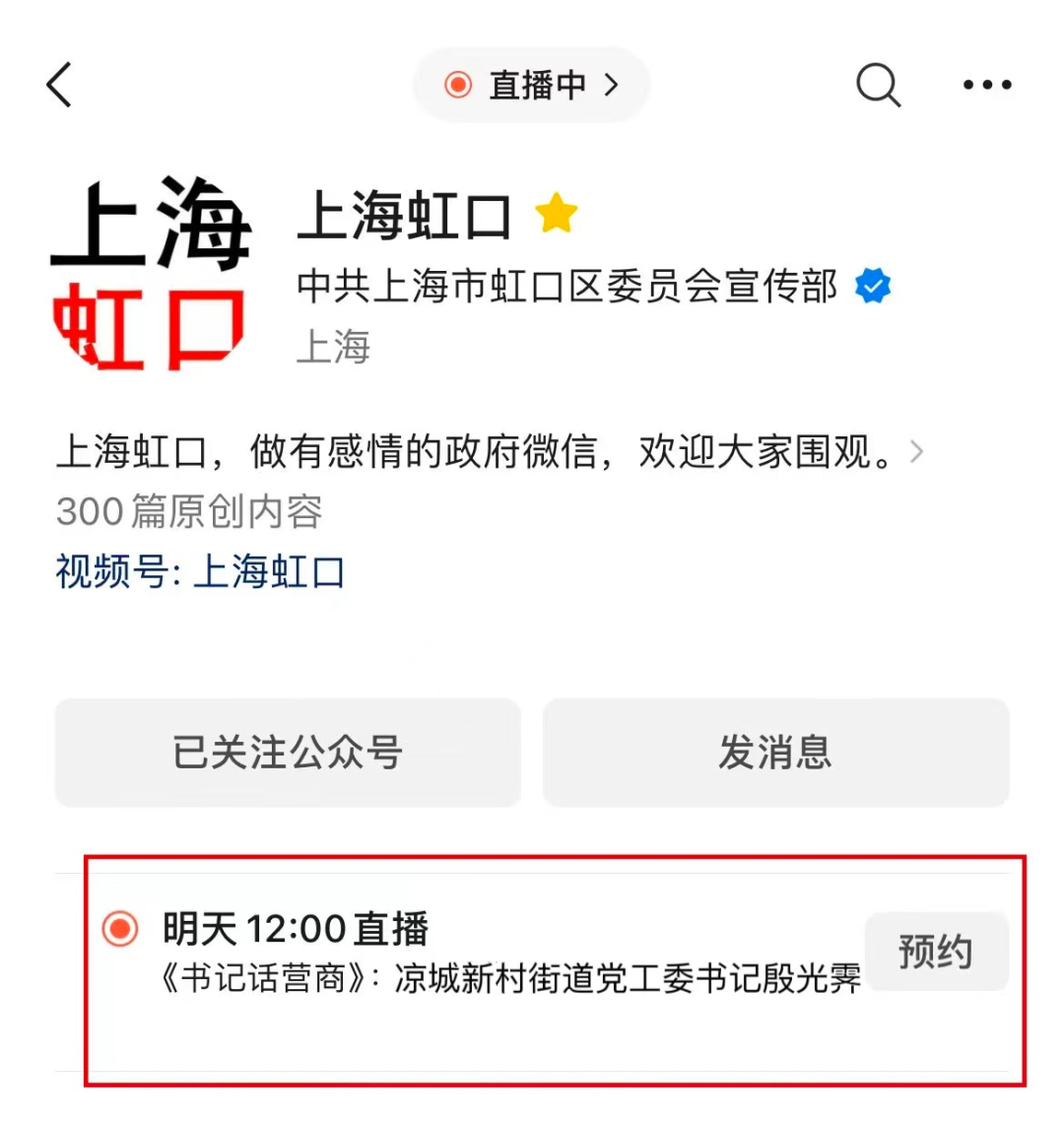Open search in the 上海虹口 account
This screenshot has width=1064, height=1121.
click(877, 85)
